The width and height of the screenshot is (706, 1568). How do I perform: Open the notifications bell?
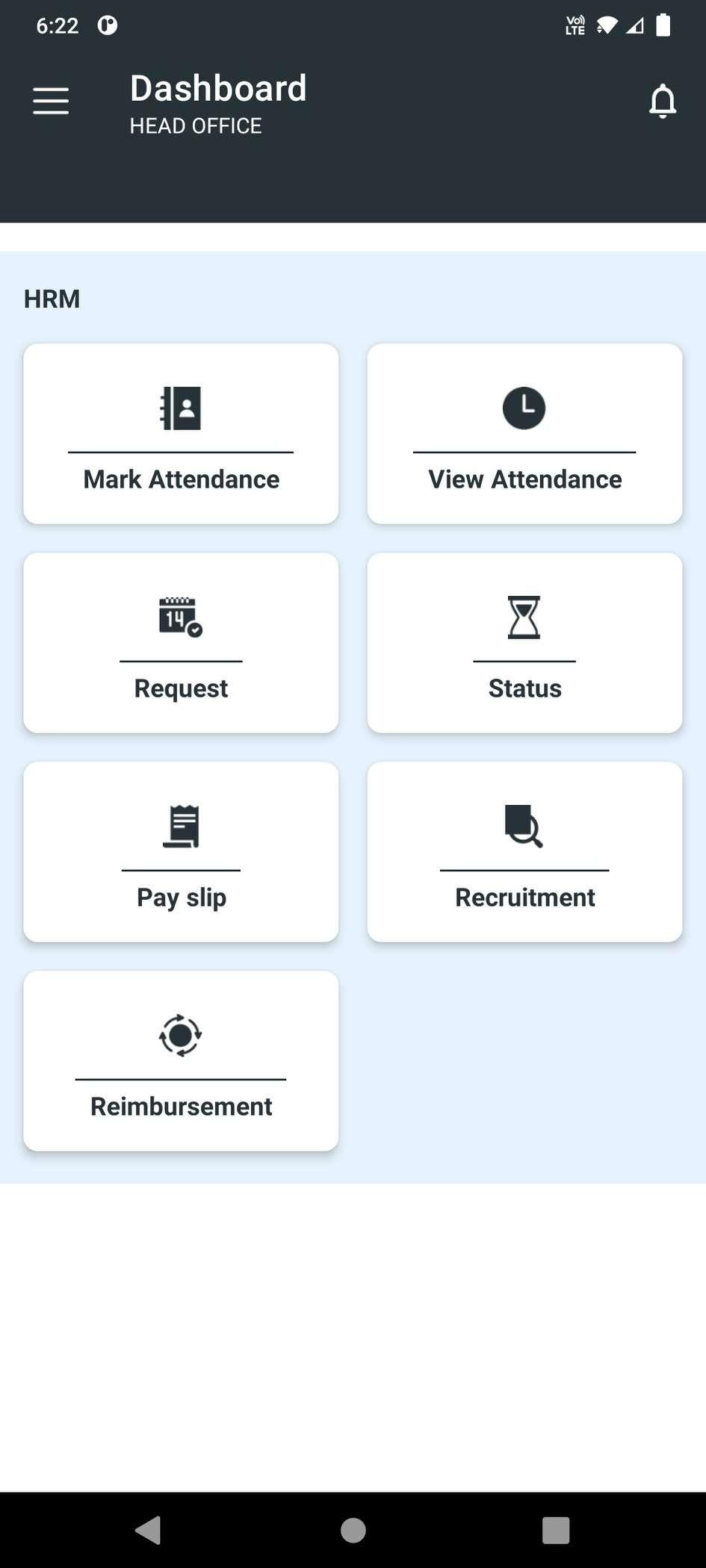[662, 101]
